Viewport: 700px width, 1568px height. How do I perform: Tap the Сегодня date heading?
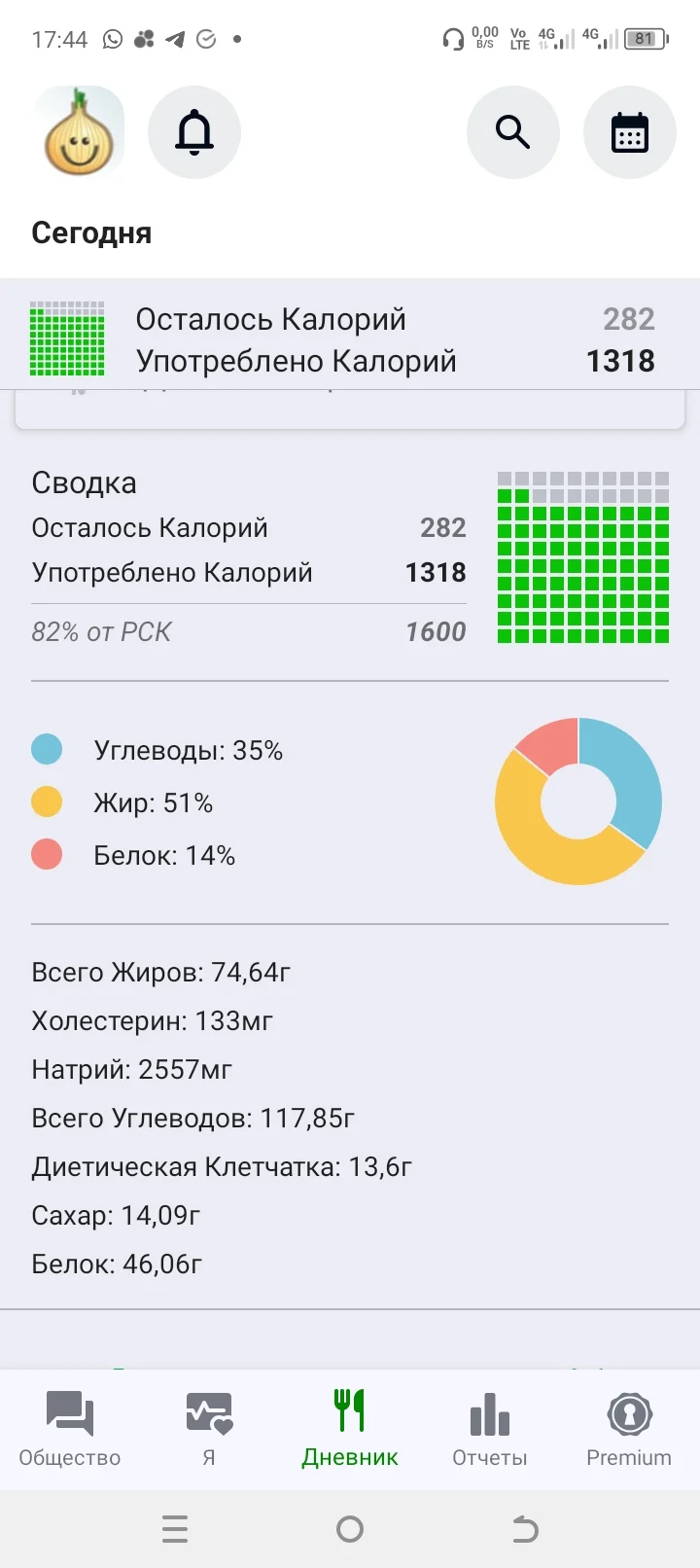click(x=91, y=232)
